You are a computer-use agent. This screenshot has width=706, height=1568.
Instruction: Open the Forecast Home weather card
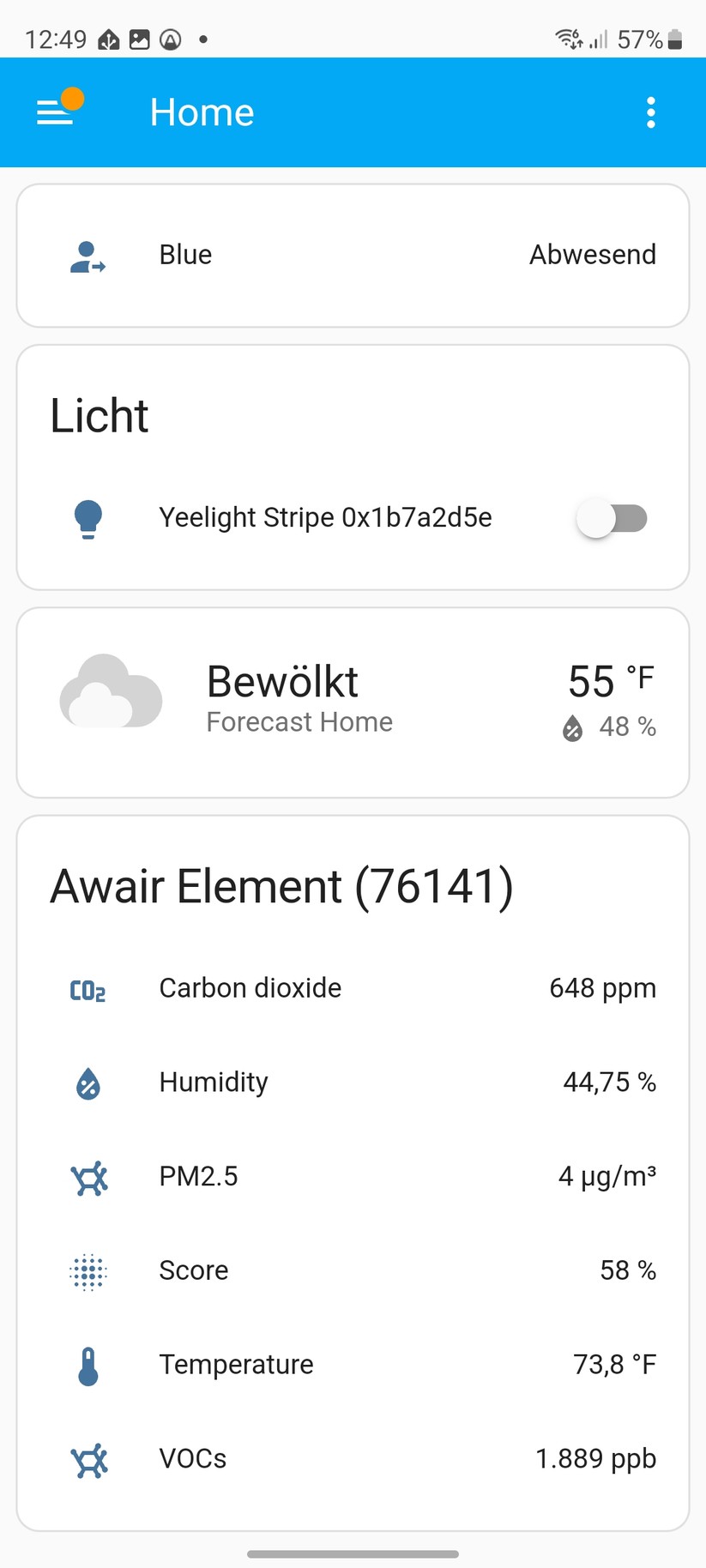[353, 699]
